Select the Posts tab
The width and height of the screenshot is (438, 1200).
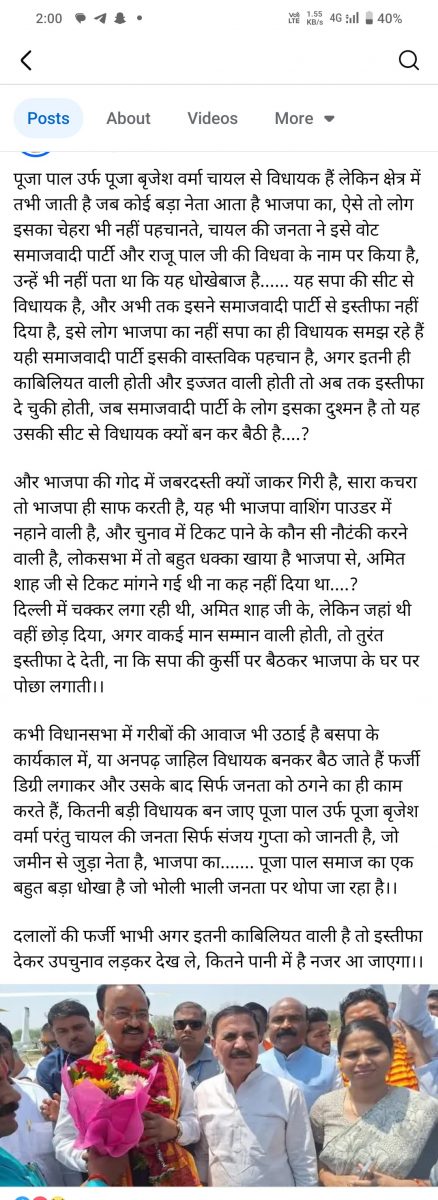(48, 118)
